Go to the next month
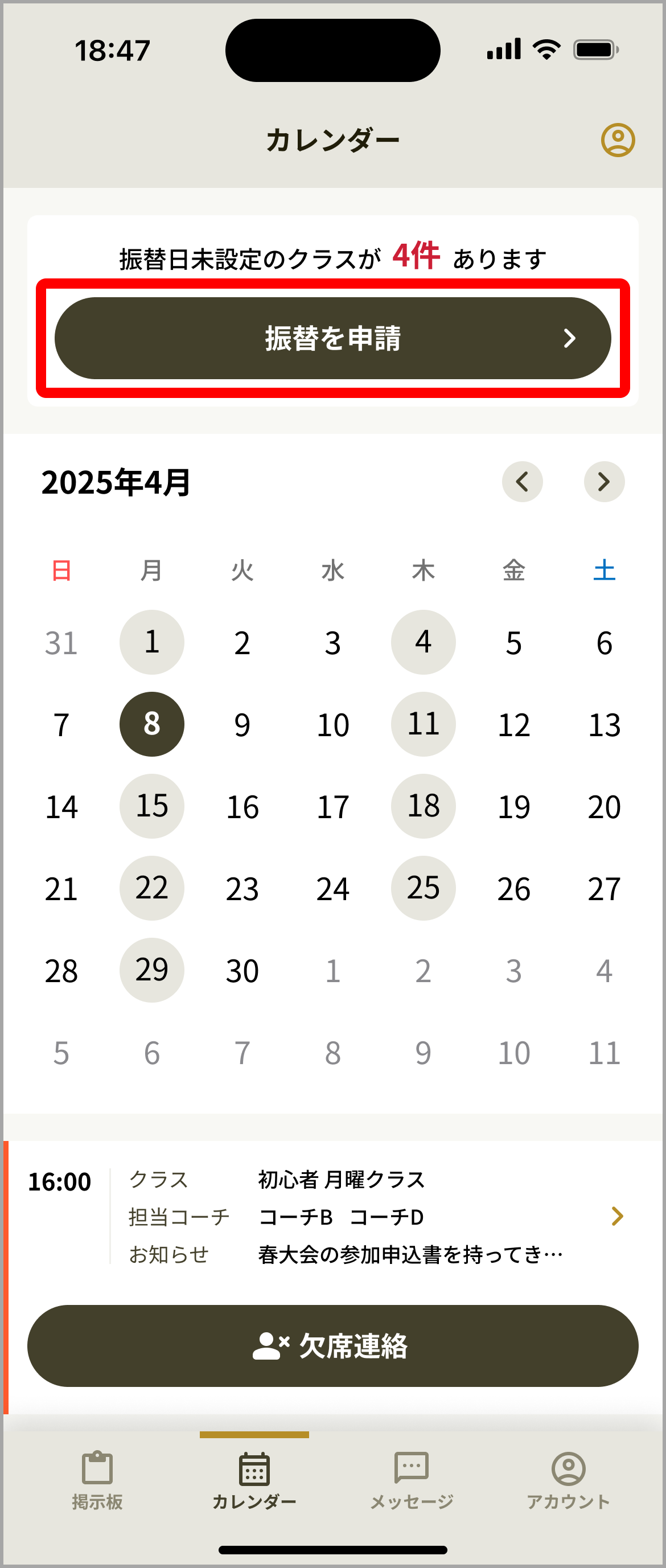This screenshot has width=666, height=1568. click(x=603, y=482)
